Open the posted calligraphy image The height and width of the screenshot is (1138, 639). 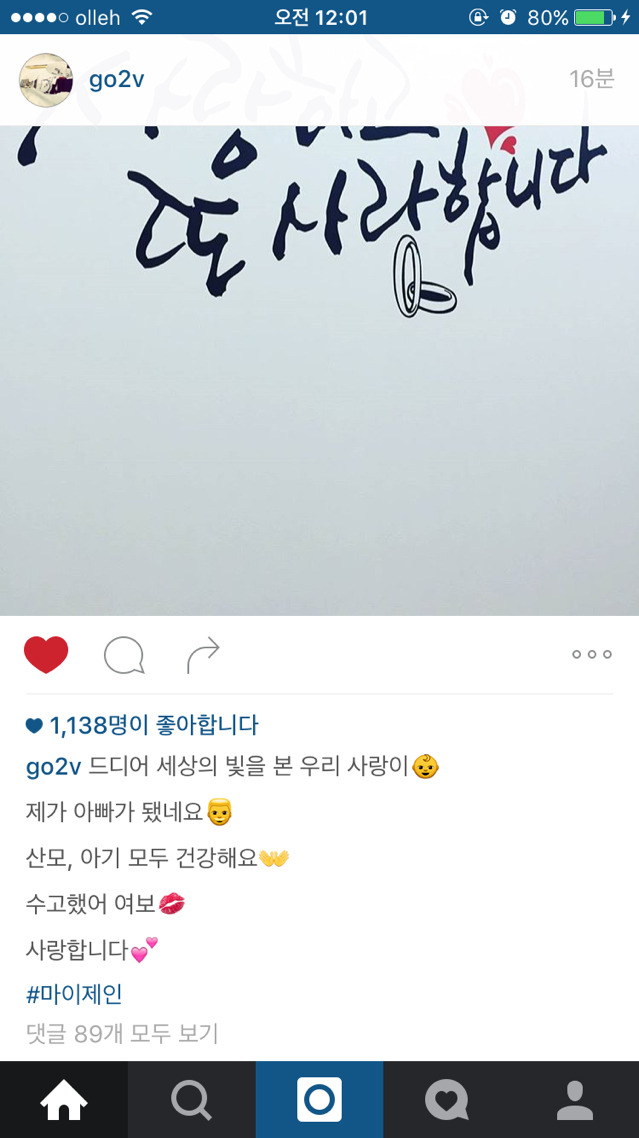pos(320,370)
